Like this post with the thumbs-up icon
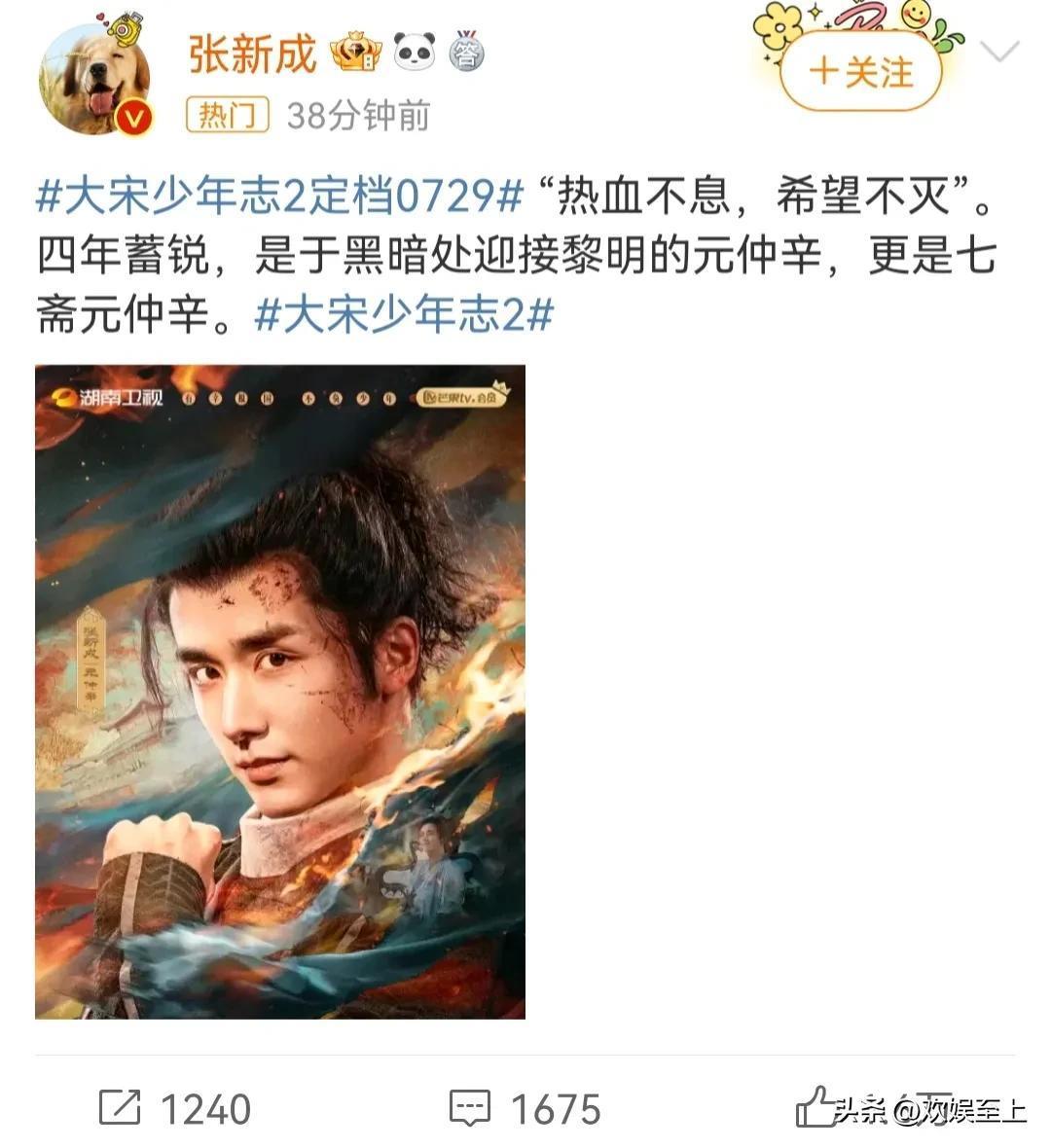The image size is (1051, 1148). pos(815,1107)
